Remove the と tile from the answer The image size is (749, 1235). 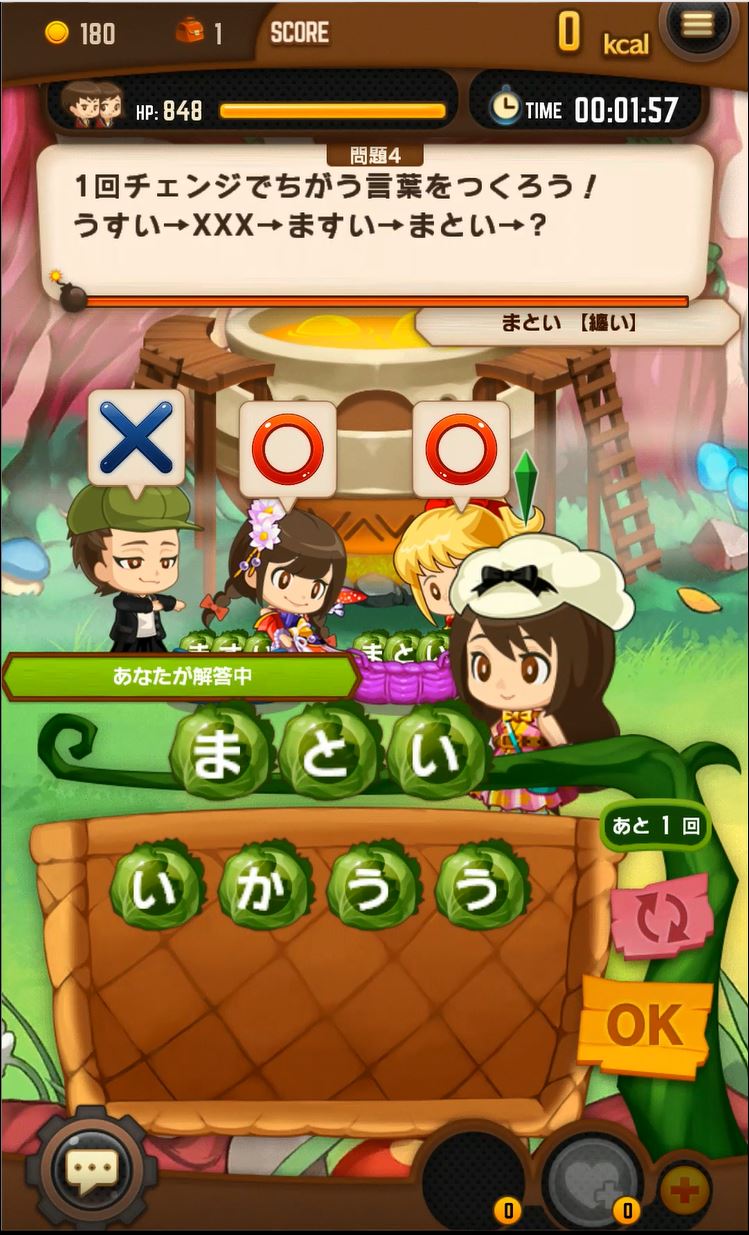(x=330, y=752)
